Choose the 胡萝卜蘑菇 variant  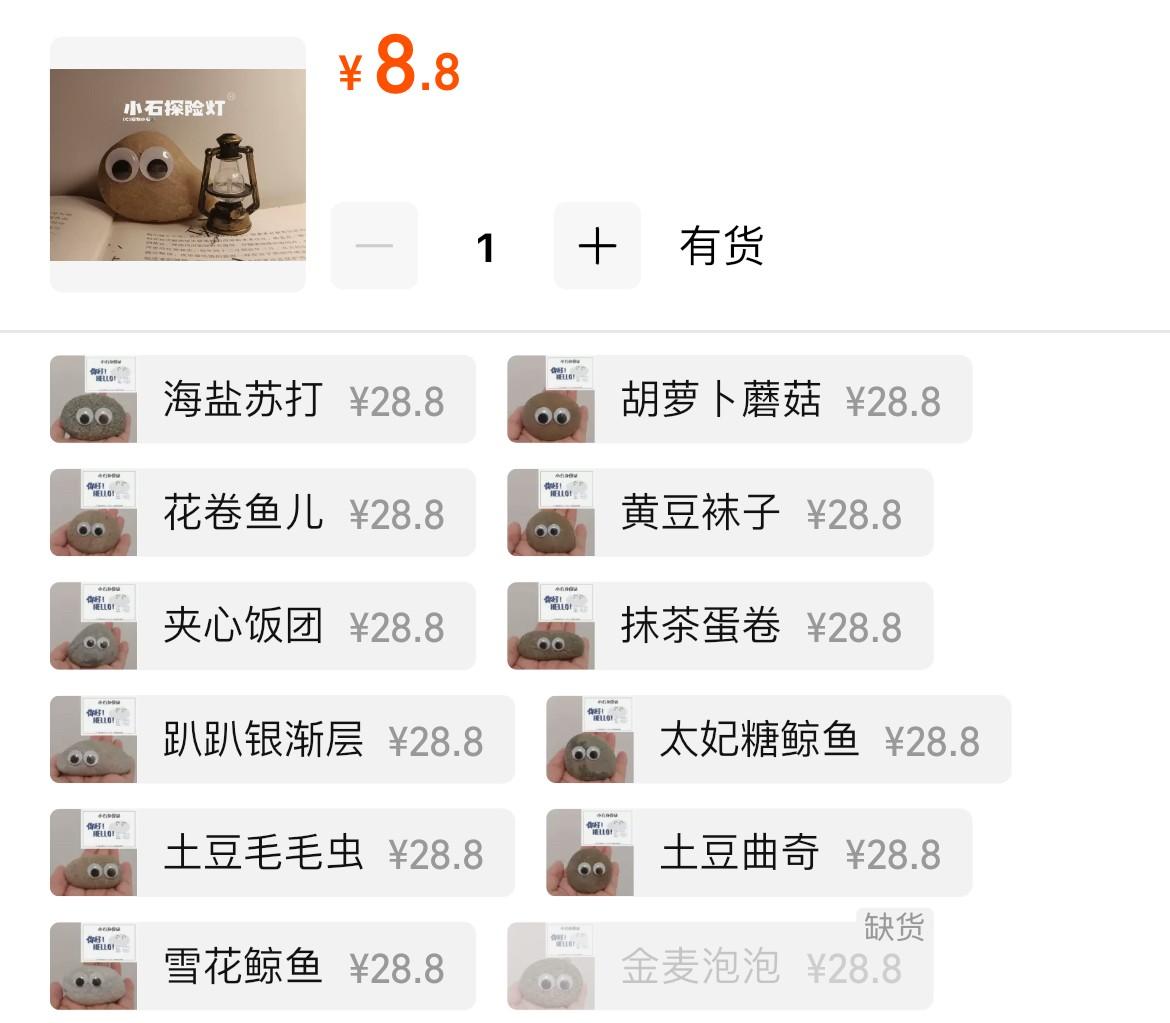[x=739, y=399]
